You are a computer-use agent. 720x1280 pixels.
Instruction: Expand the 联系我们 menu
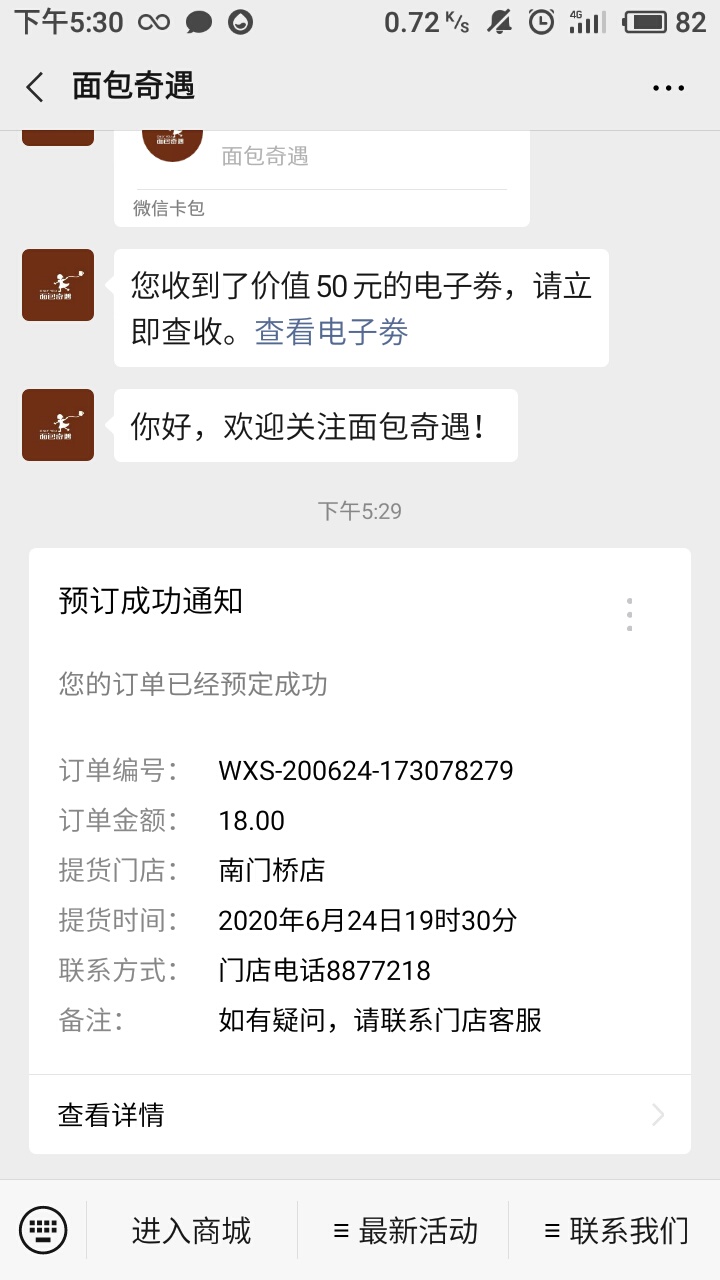[615, 1230]
